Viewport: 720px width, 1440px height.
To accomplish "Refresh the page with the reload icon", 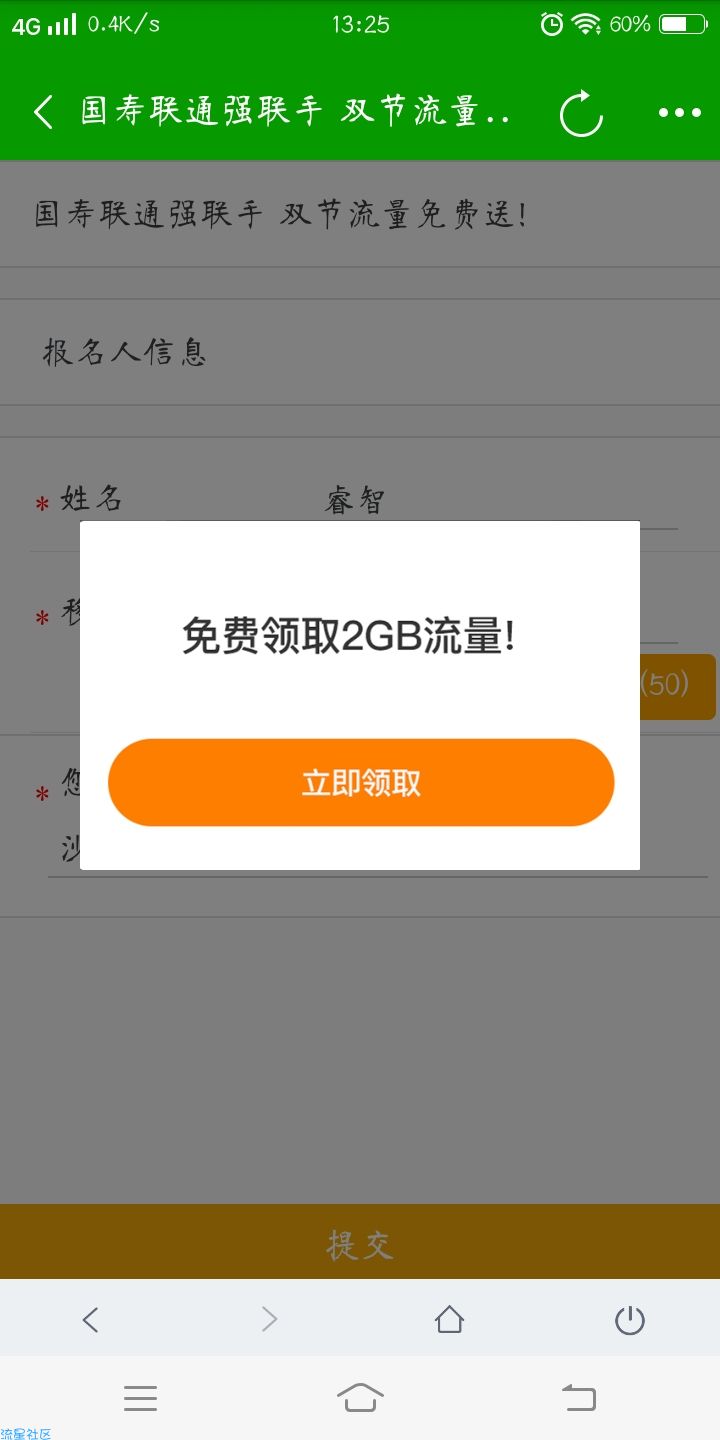I will click(581, 113).
